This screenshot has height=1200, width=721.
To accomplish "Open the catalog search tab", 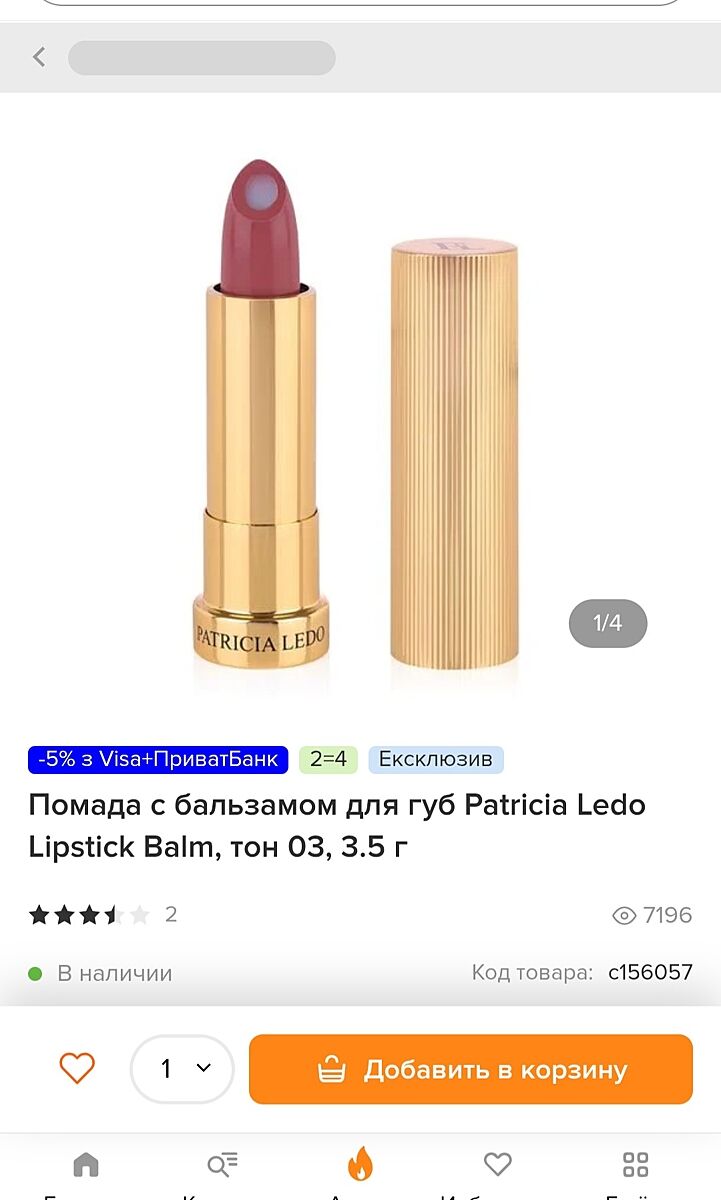I will tap(222, 1166).
